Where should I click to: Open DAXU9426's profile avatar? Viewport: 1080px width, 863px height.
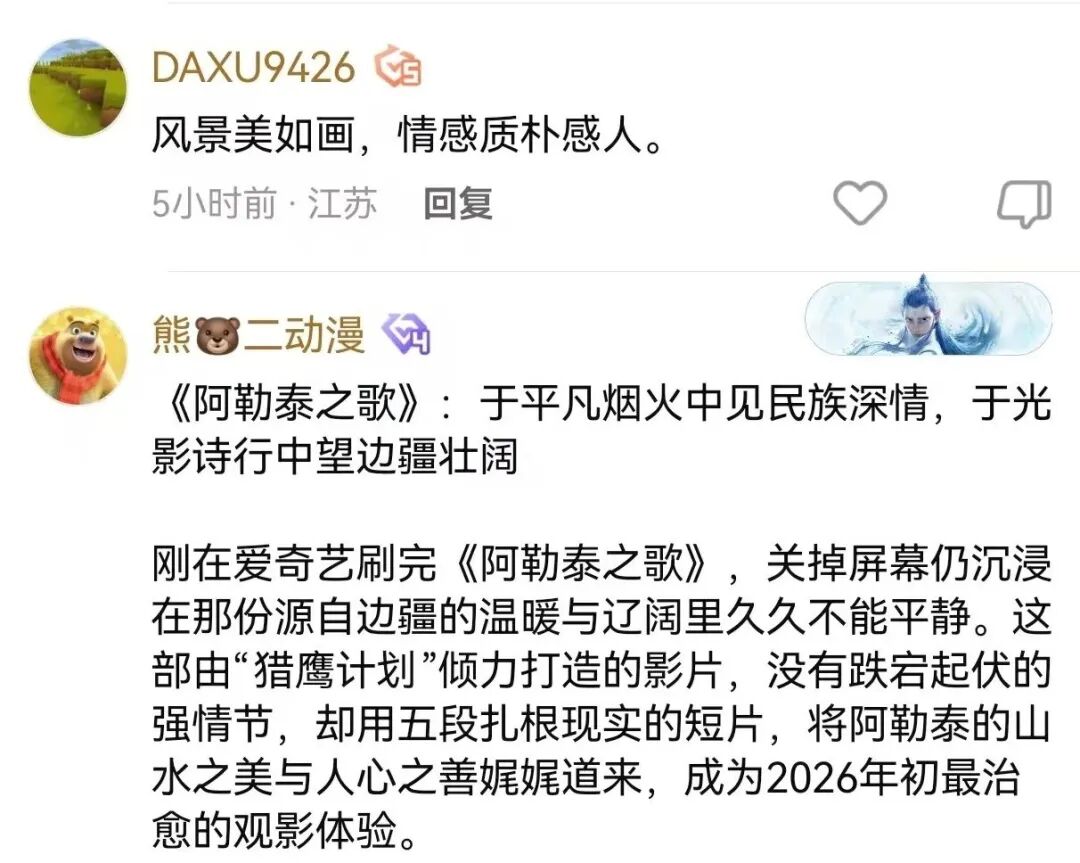(78, 87)
